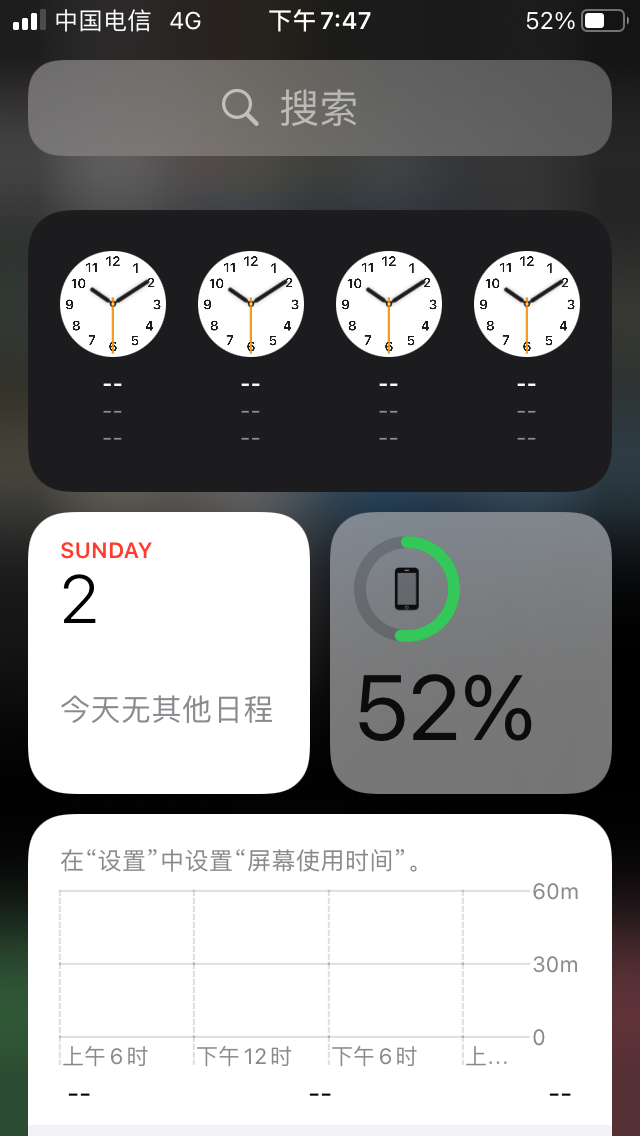Open the 52% battery widget
The height and width of the screenshot is (1136, 640).
tap(470, 652)
